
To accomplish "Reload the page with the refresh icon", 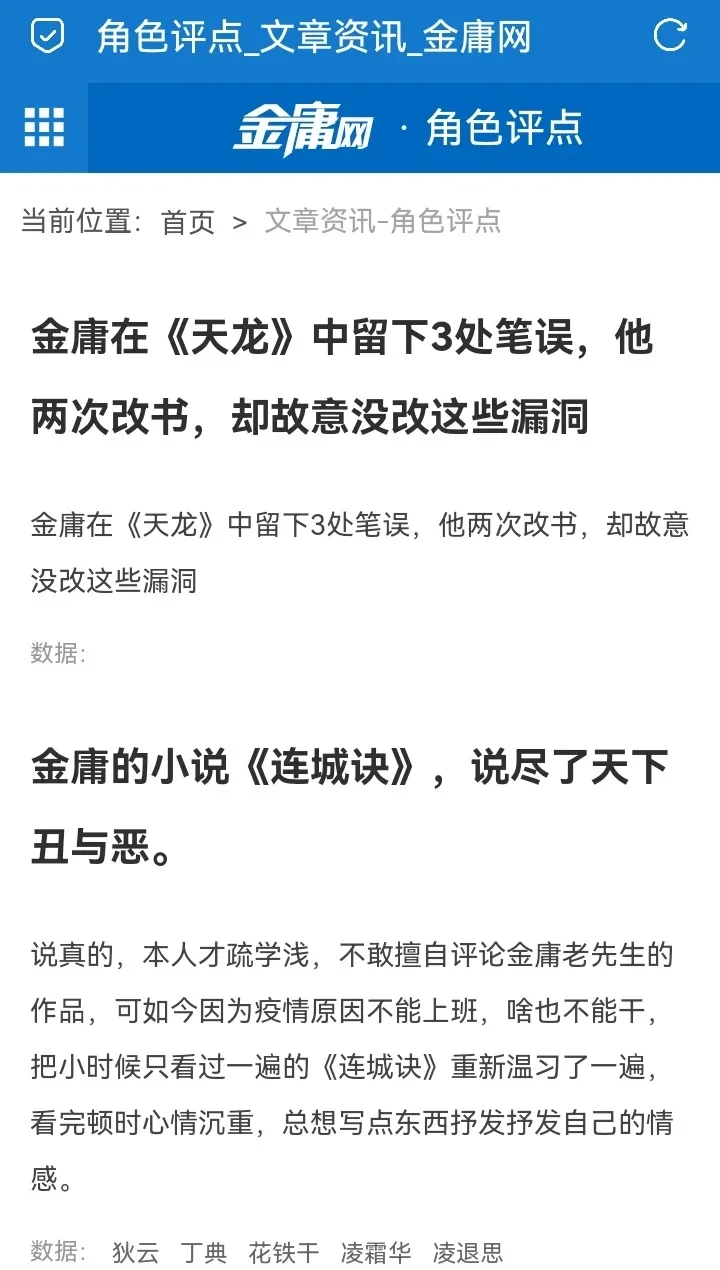I will click(x=670, y=36).
